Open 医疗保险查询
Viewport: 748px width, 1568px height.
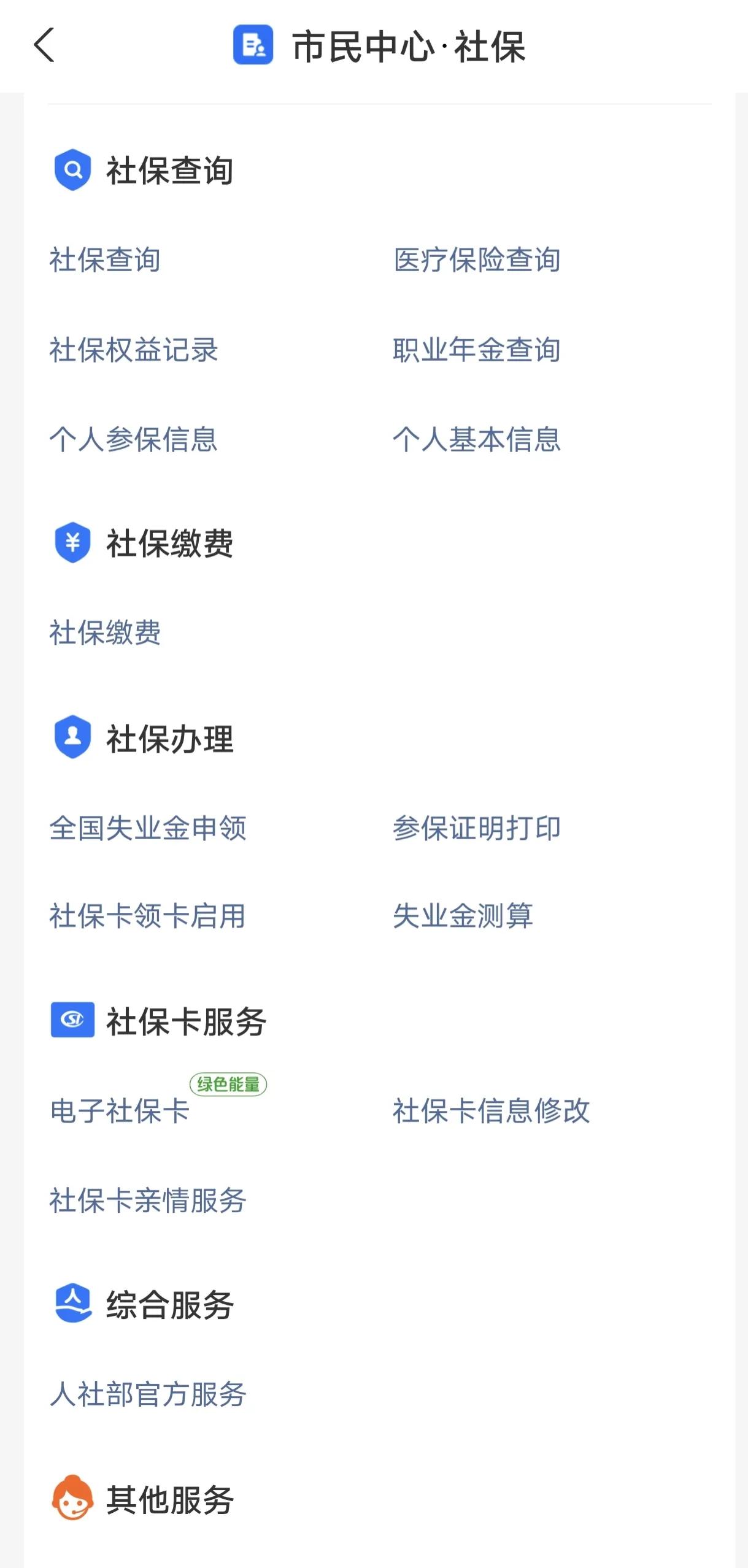477,259
